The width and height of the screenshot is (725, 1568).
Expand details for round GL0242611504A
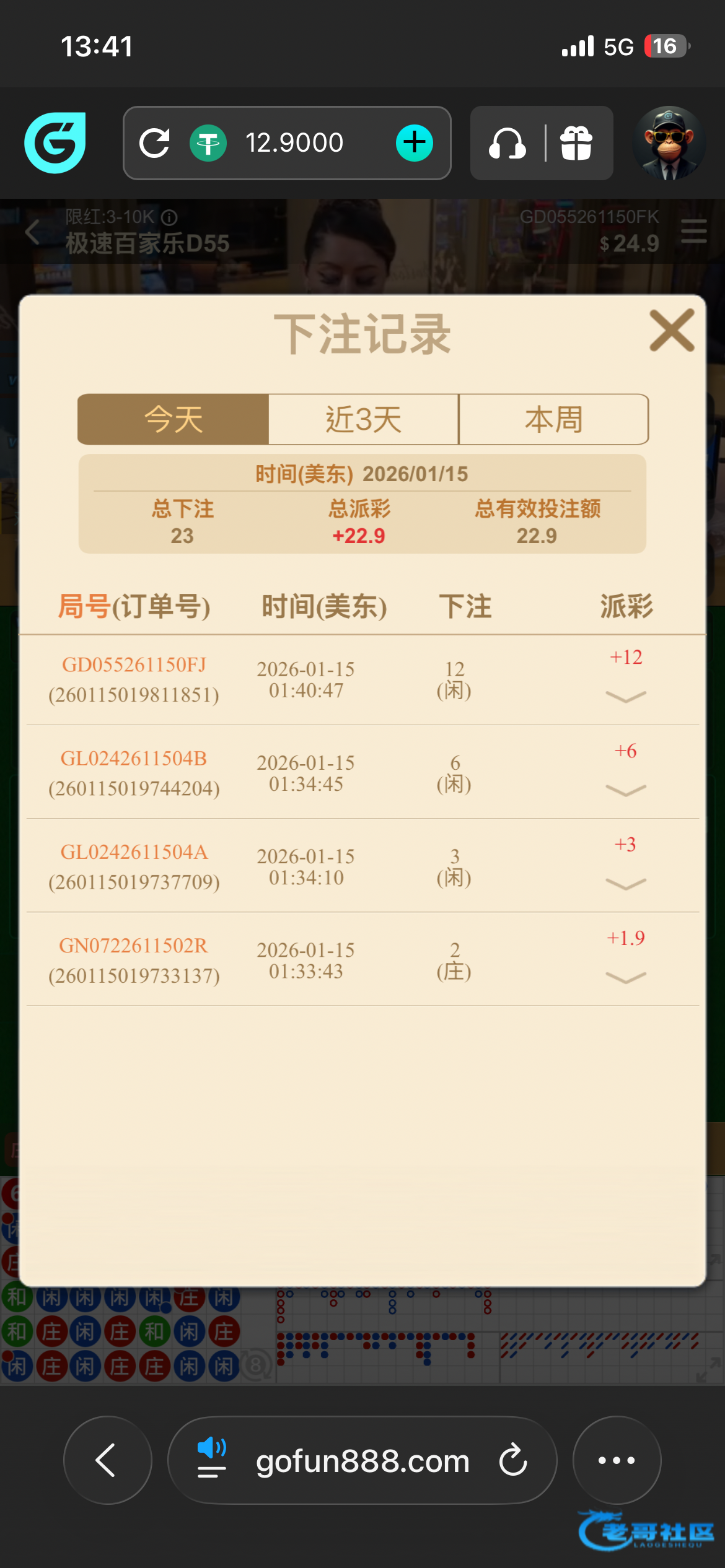pyautogui.click(x=625, y=884)
